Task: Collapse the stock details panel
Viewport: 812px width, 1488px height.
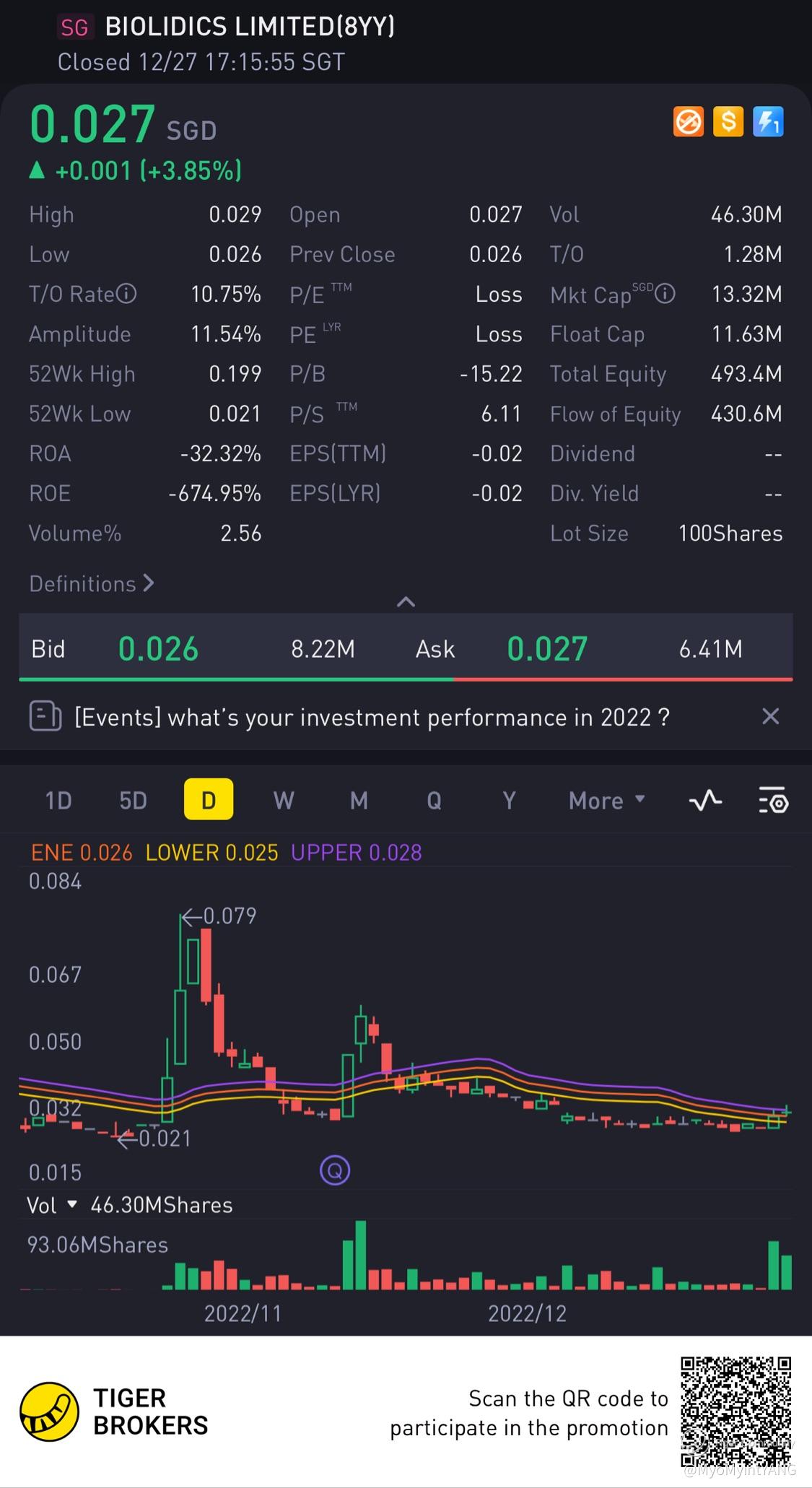Action: coord(406,601)
